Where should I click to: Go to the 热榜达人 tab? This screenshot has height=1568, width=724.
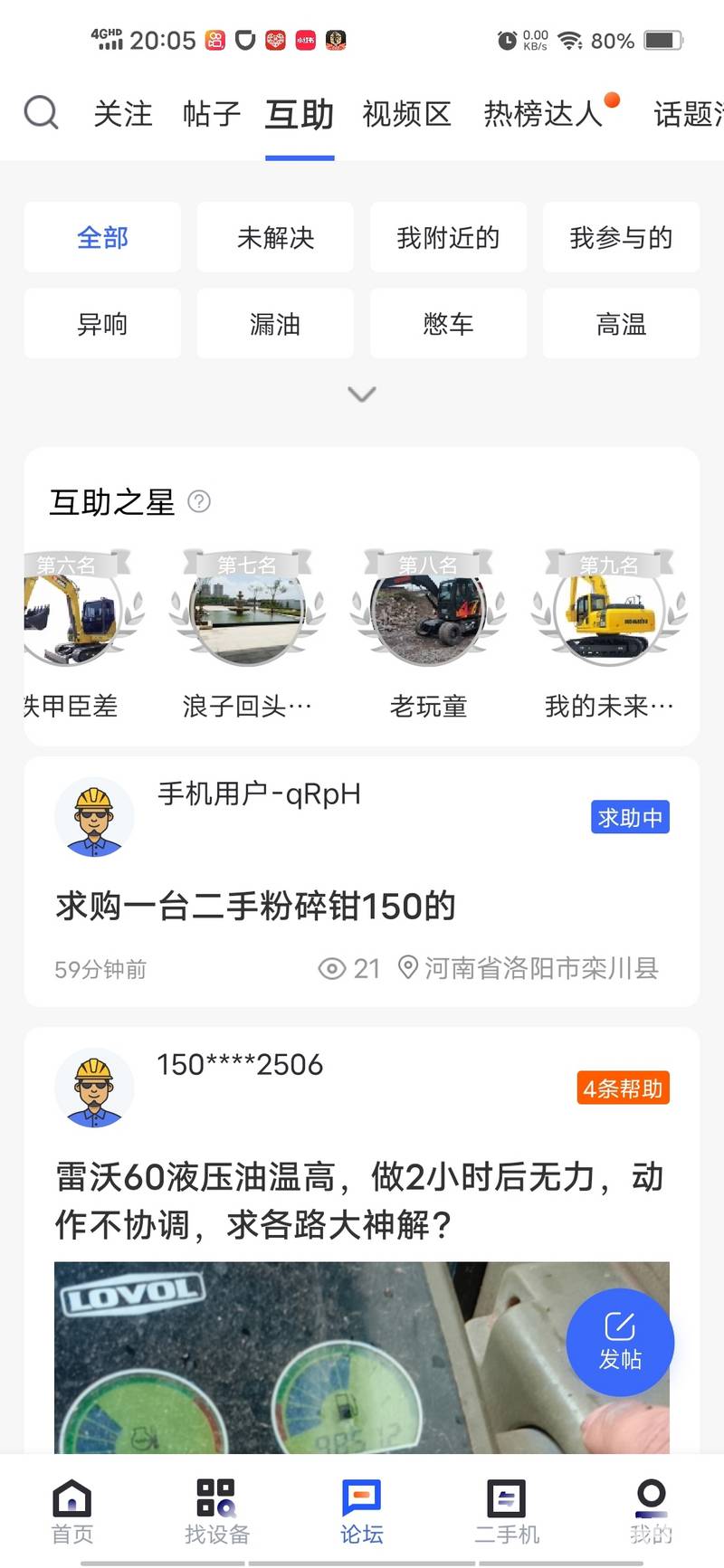pyautogui.click(x=542, y=114)
